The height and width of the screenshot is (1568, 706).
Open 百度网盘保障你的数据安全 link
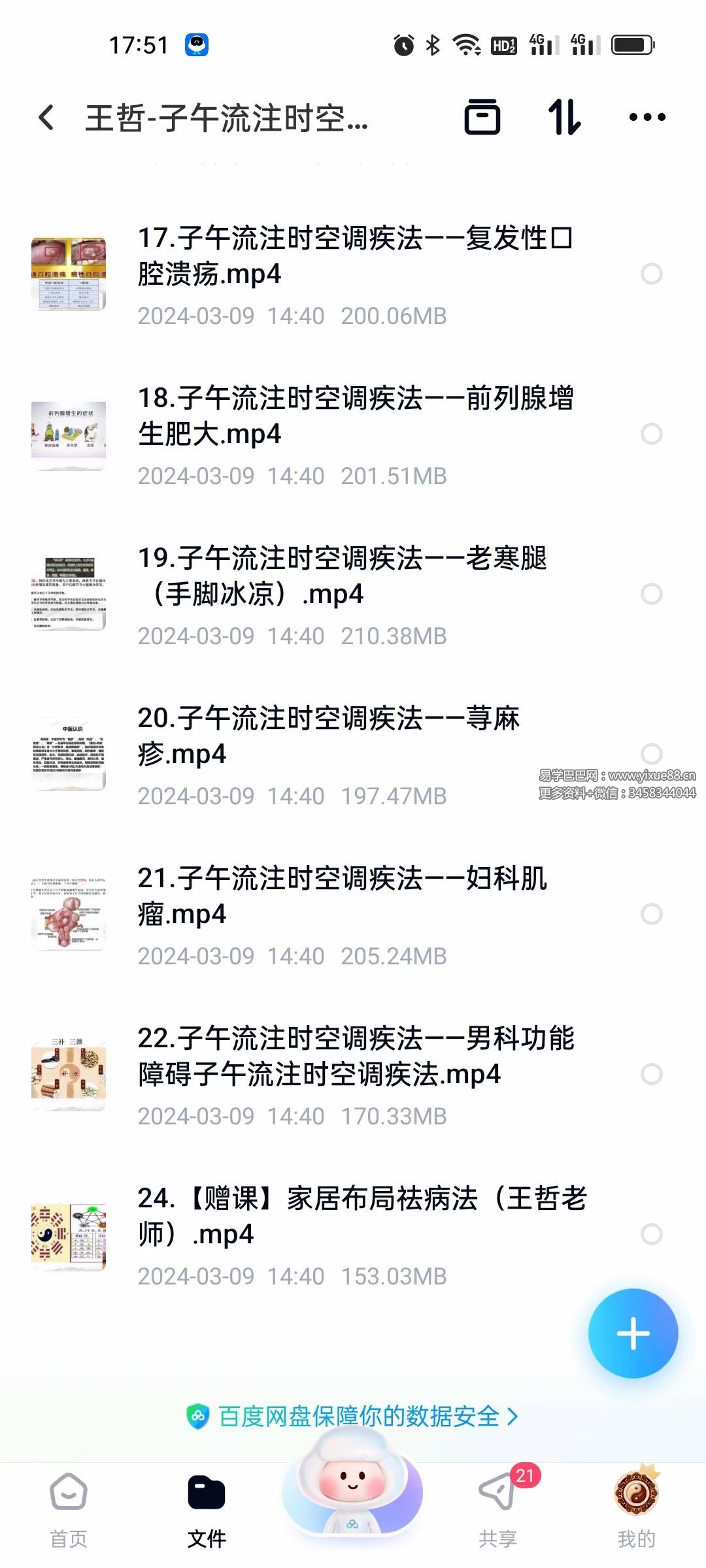pos(353,1416)
